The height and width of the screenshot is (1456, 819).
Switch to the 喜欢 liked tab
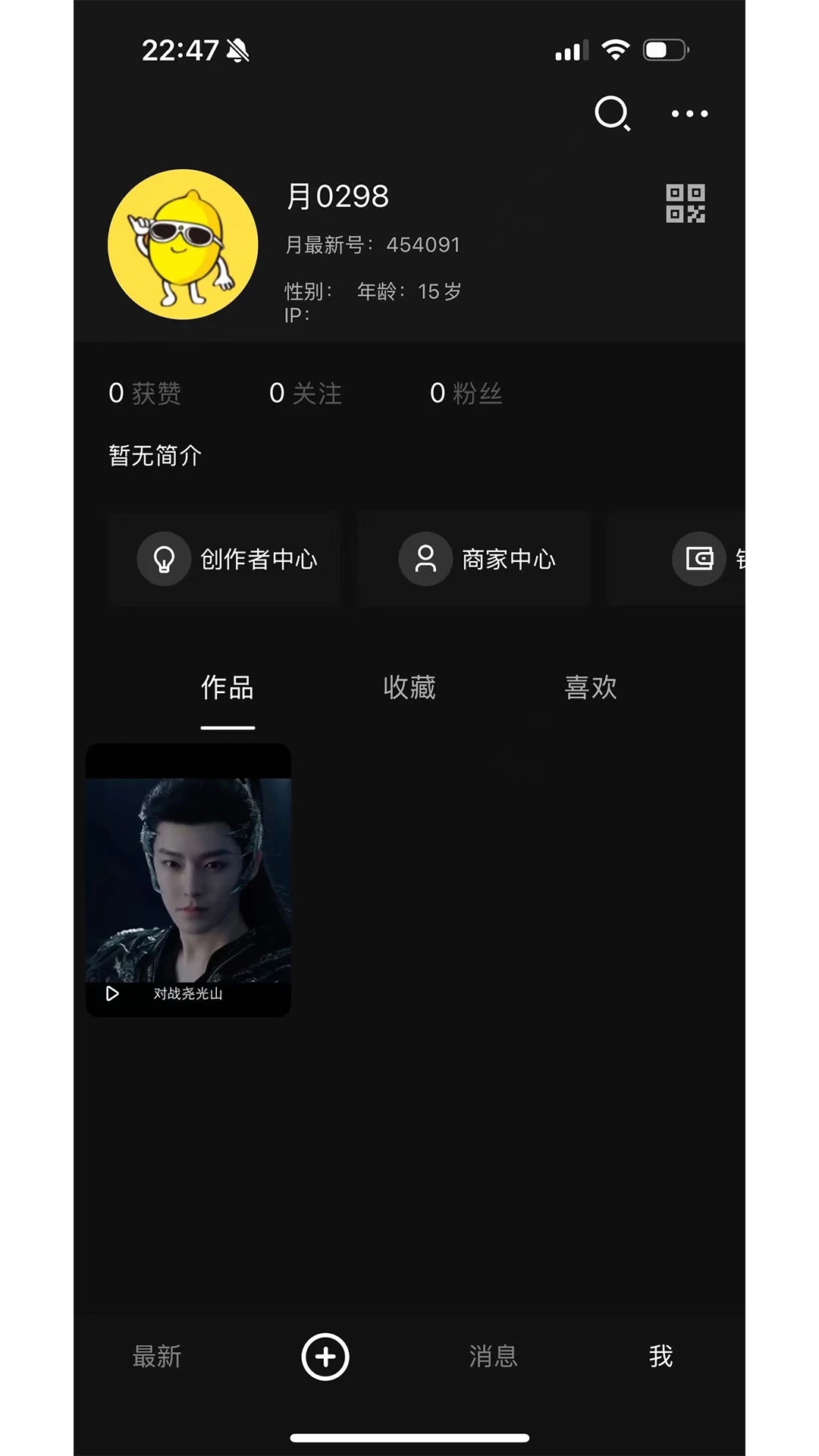[x=591, y=687]
